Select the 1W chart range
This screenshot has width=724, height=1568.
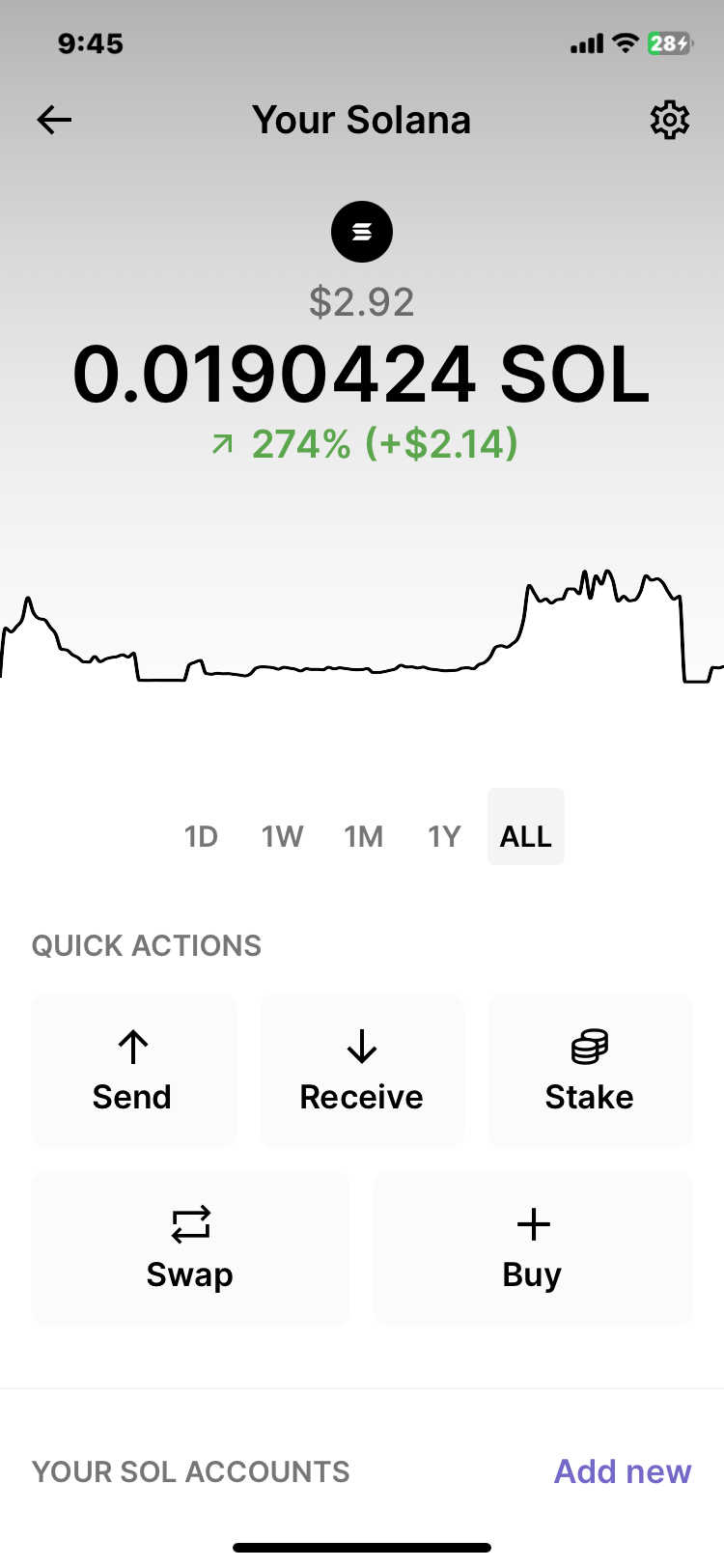click(x=282, y=836)
